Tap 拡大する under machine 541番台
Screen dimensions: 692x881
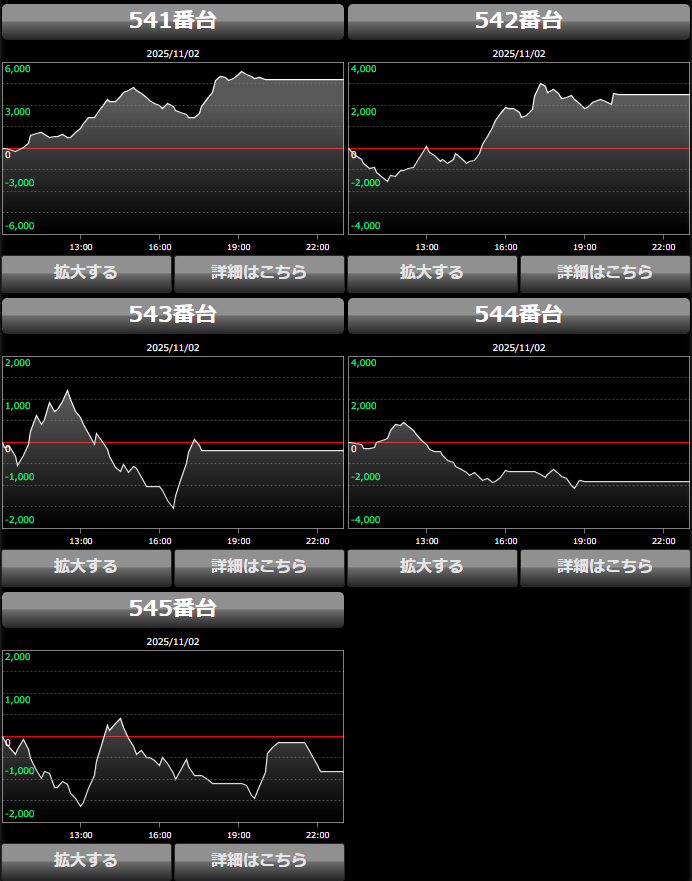coord(86,272)
